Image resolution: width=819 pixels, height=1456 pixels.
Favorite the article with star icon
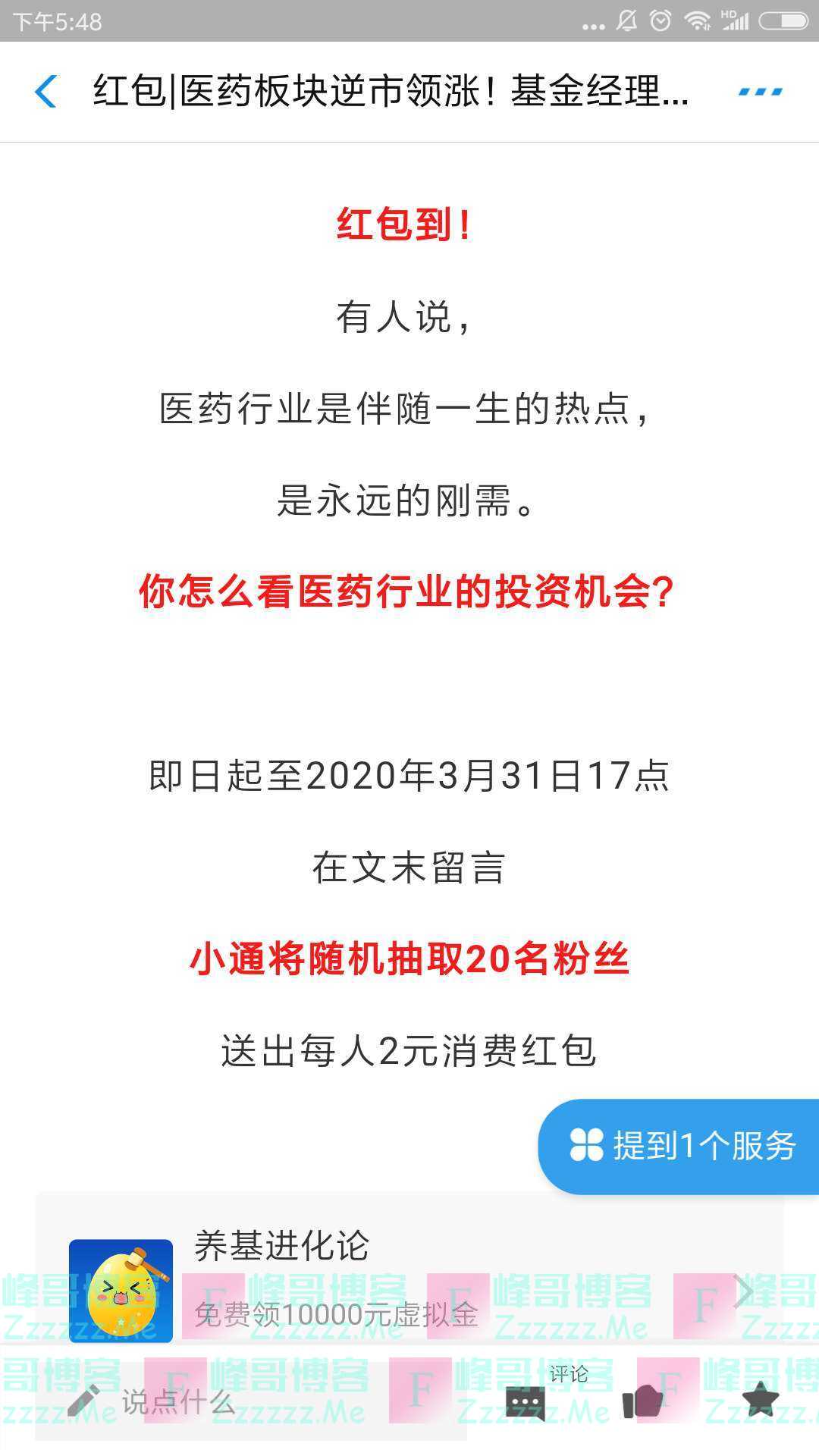tap(761, 1400)
